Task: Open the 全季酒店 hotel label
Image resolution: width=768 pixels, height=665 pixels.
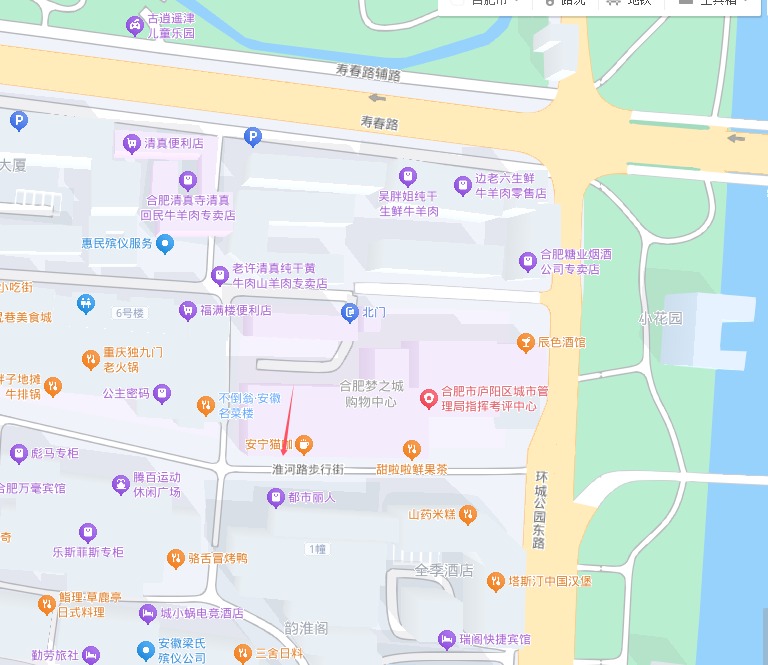Action: click(443, 569)
